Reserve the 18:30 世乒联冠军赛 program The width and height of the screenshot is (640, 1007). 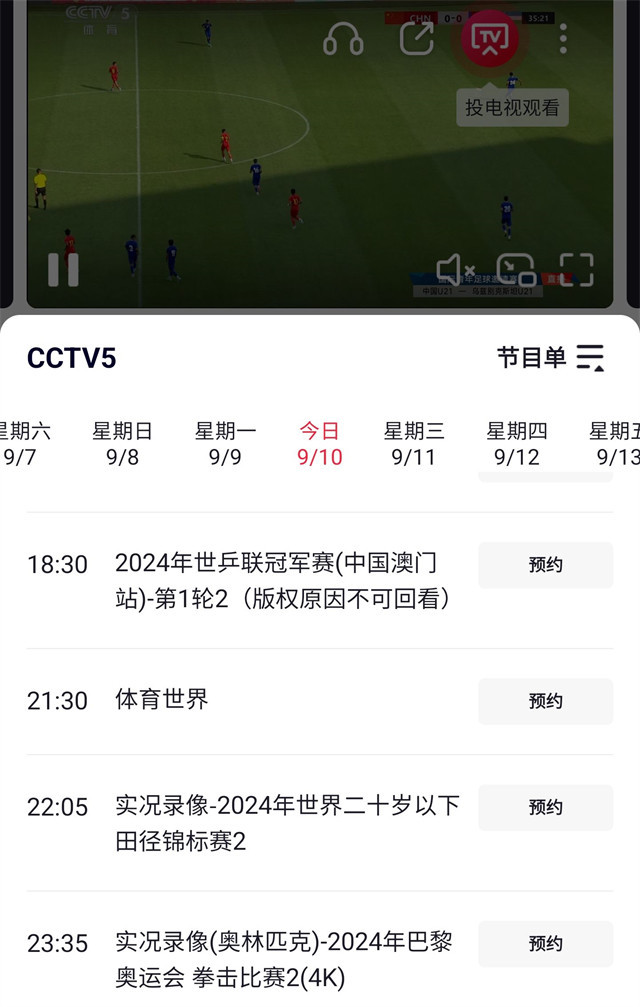click(x=545, y=565)
